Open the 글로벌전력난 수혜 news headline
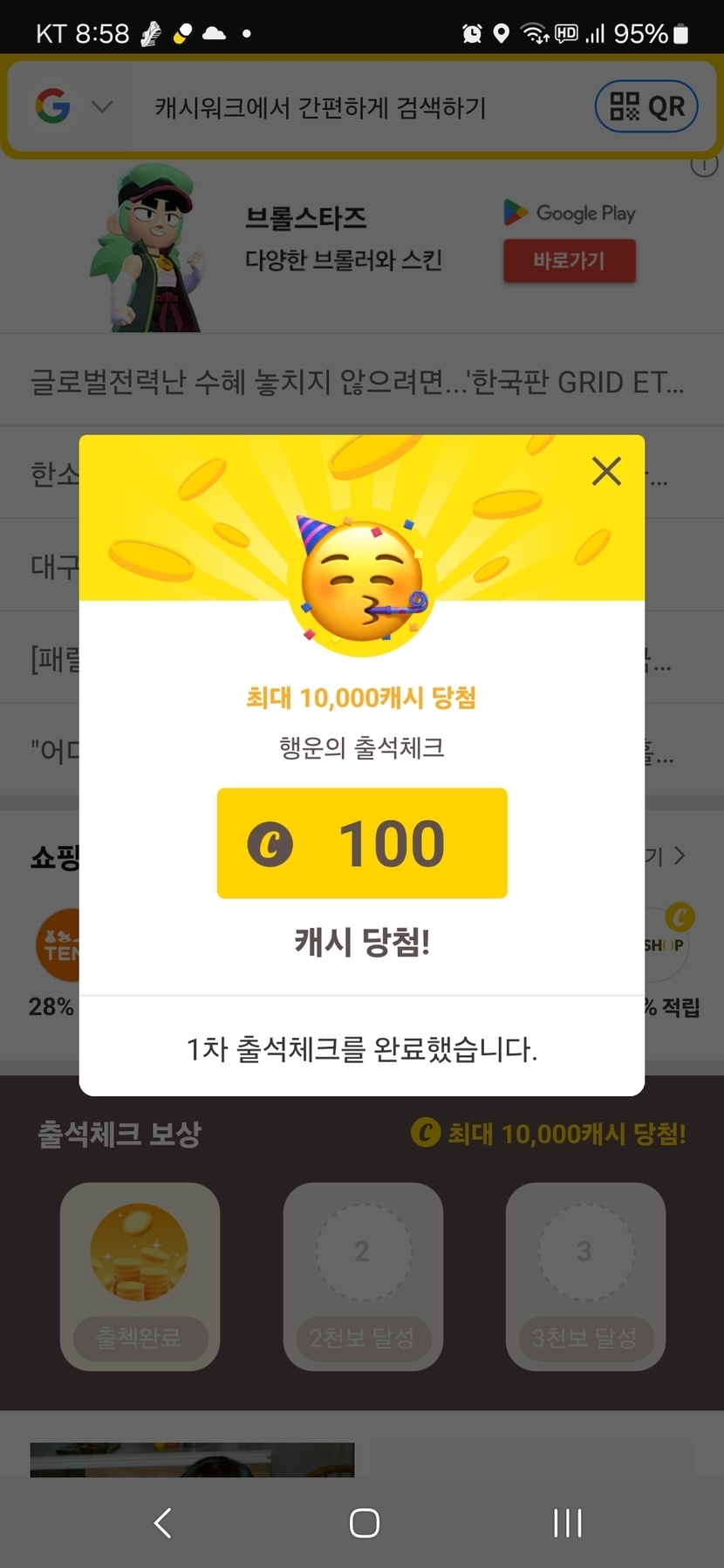 (358, 382)
